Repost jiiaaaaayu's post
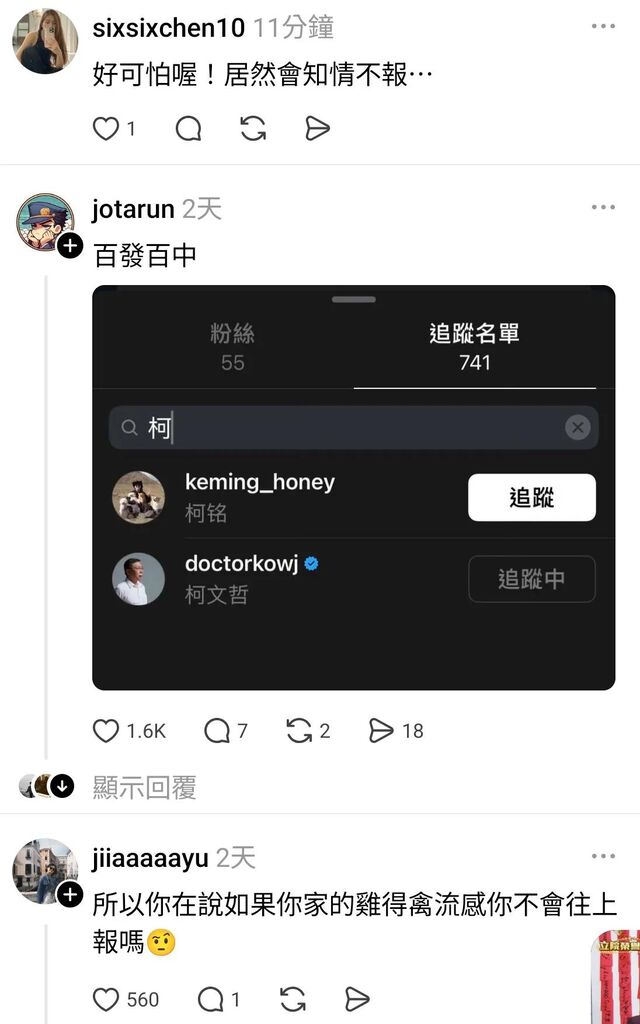 [x=293, y=999]
